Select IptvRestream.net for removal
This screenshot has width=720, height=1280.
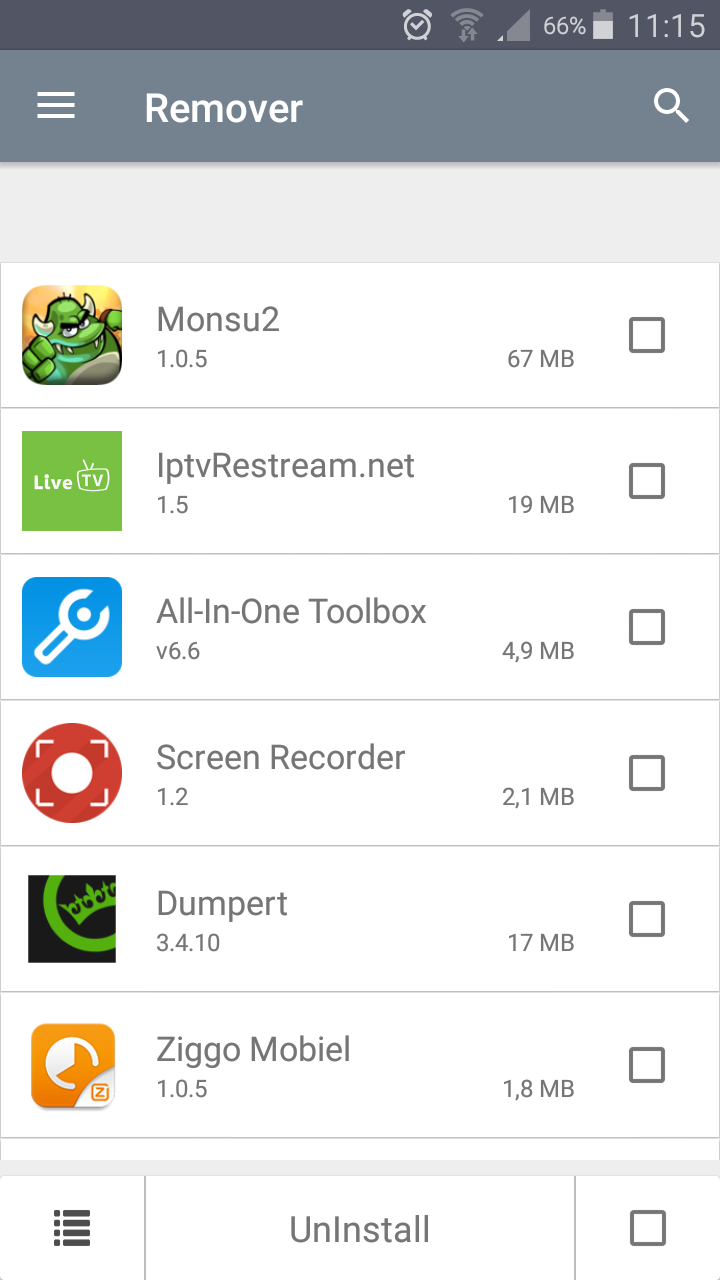pos(646,481)
